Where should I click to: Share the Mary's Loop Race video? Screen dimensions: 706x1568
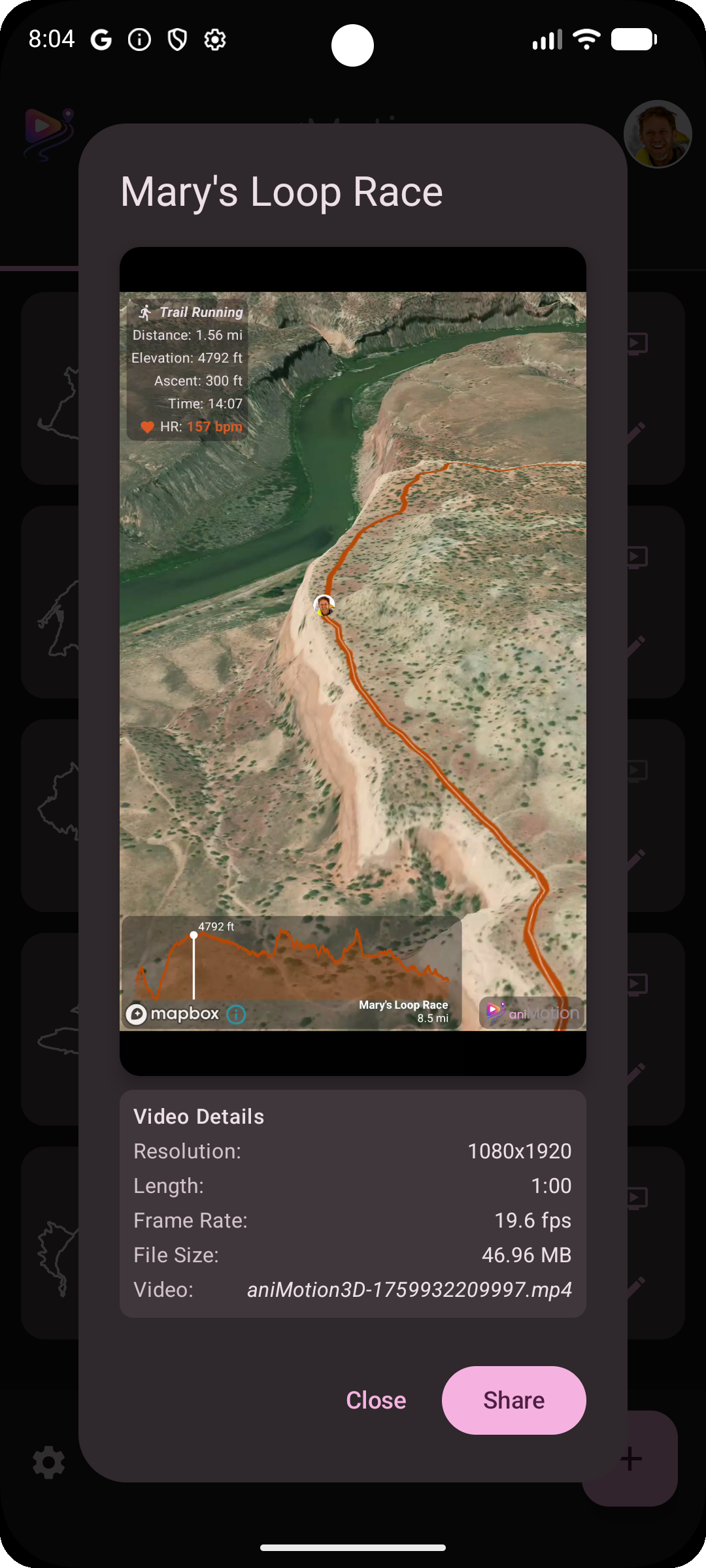514,1400
